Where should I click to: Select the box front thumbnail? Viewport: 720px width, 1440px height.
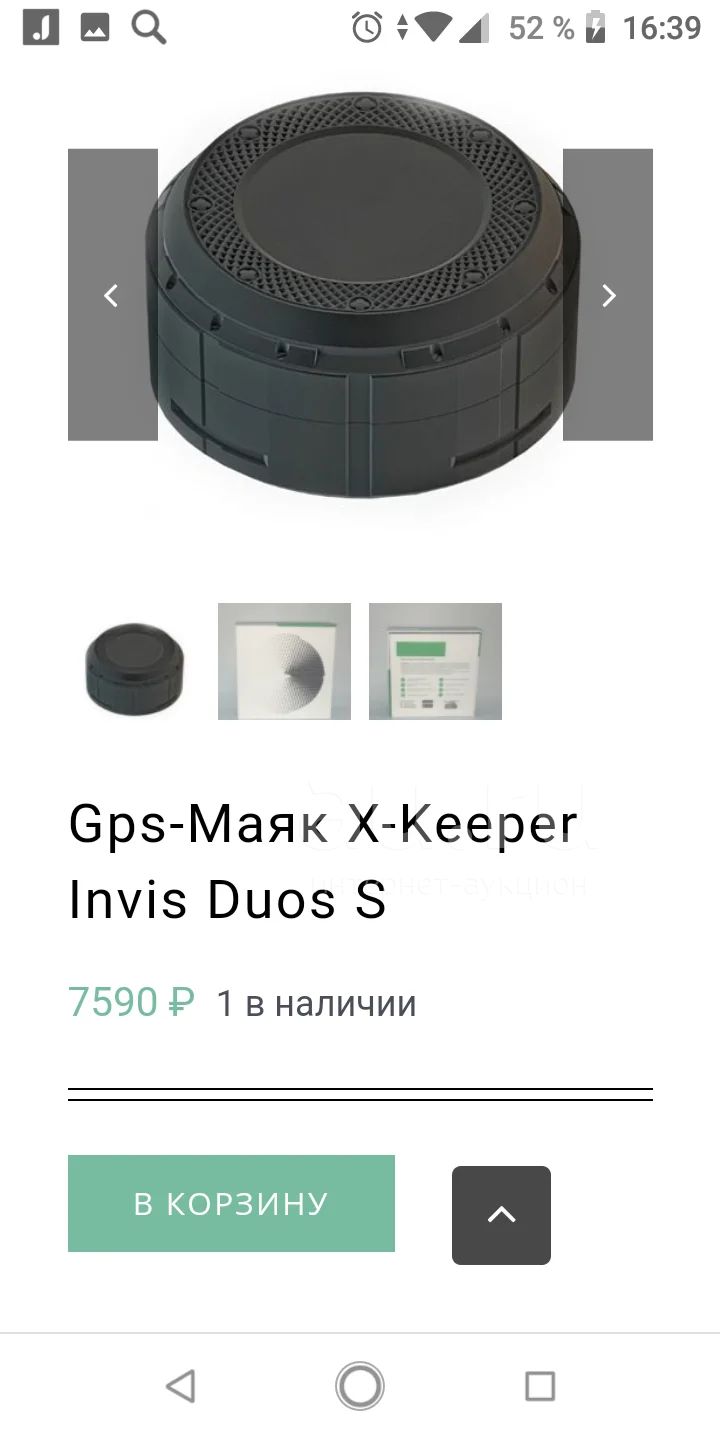point(284,662)
